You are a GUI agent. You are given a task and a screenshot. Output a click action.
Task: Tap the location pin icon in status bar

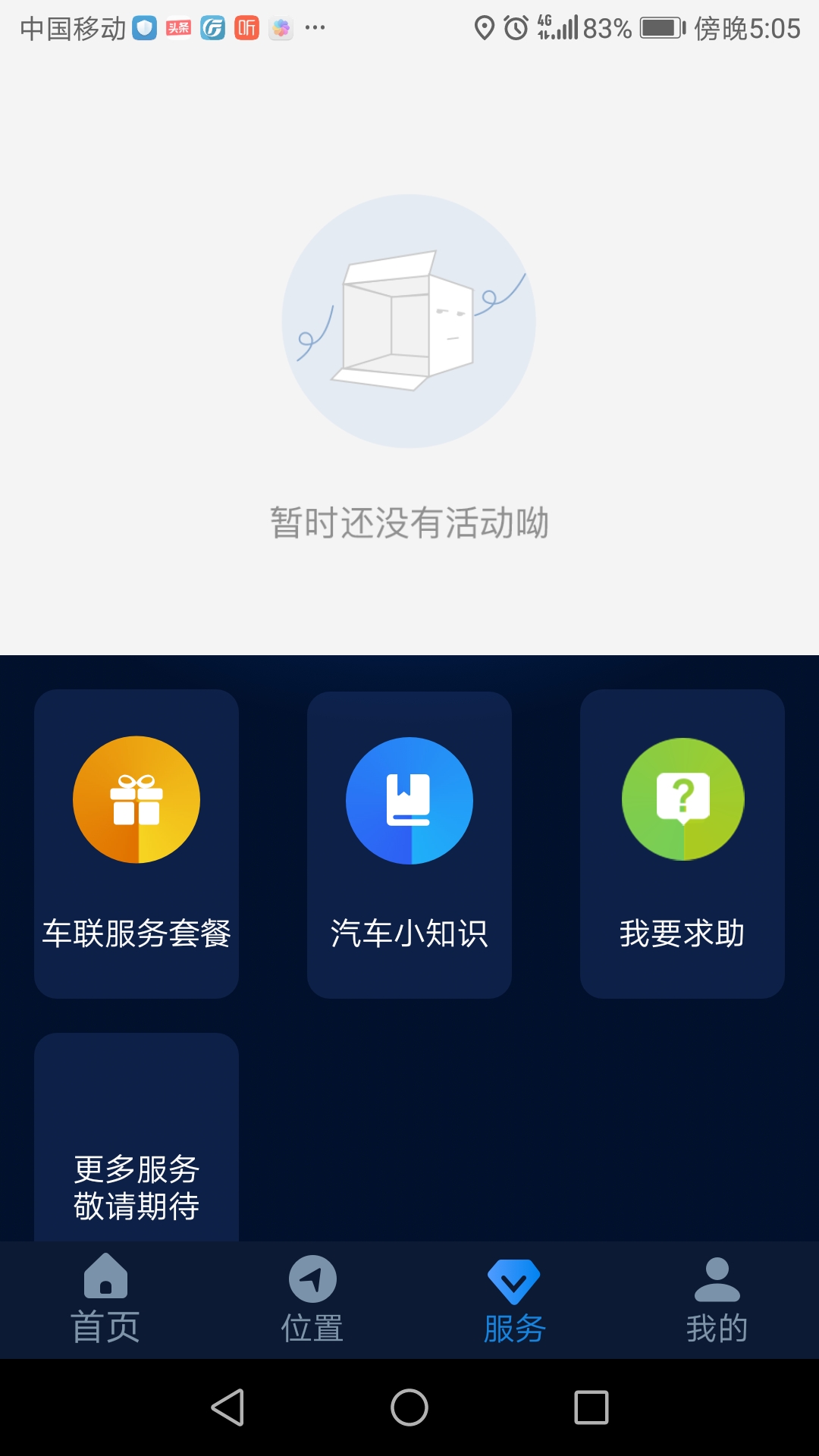[484, 27]
